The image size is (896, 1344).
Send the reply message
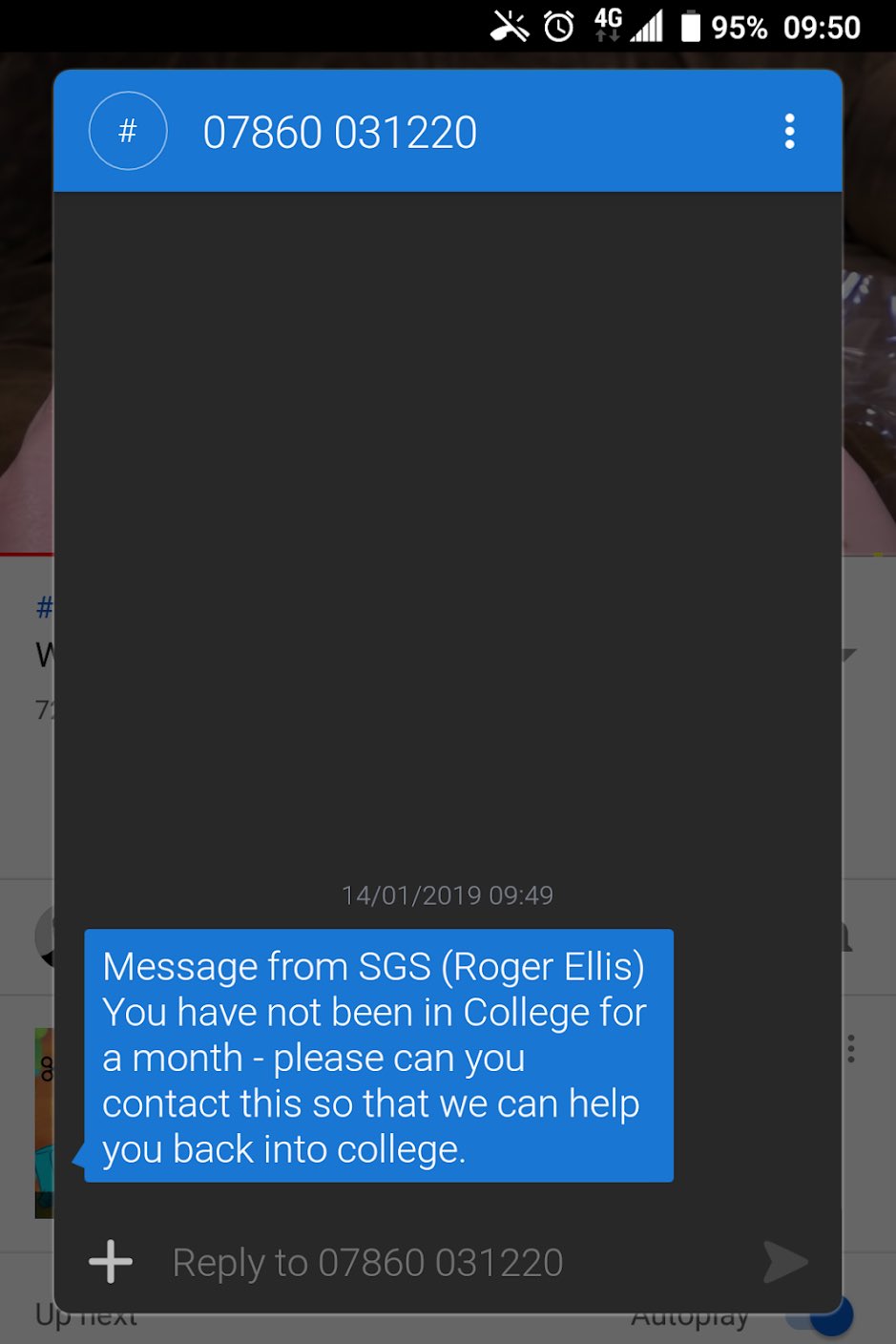click(784, 1262)
